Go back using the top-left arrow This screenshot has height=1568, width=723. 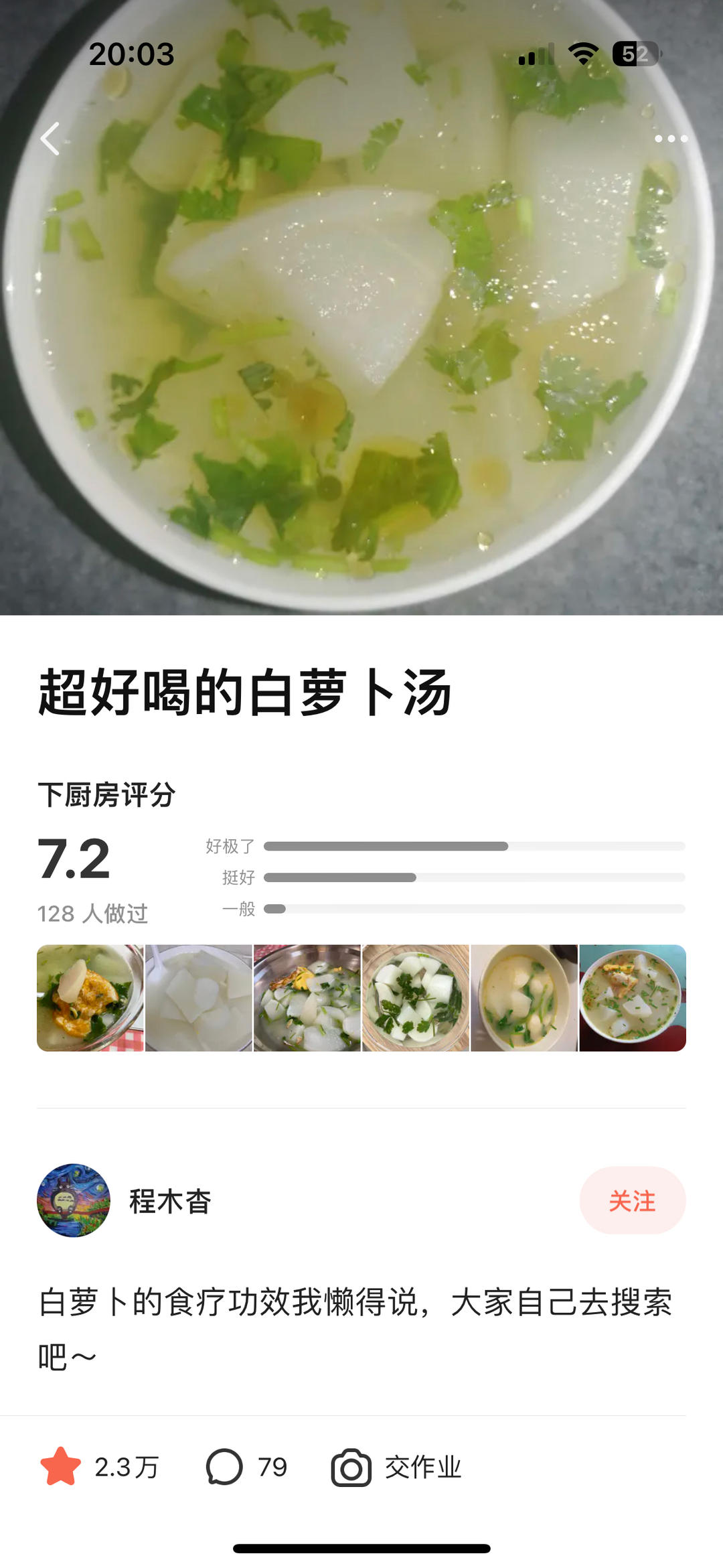point(51,139)
